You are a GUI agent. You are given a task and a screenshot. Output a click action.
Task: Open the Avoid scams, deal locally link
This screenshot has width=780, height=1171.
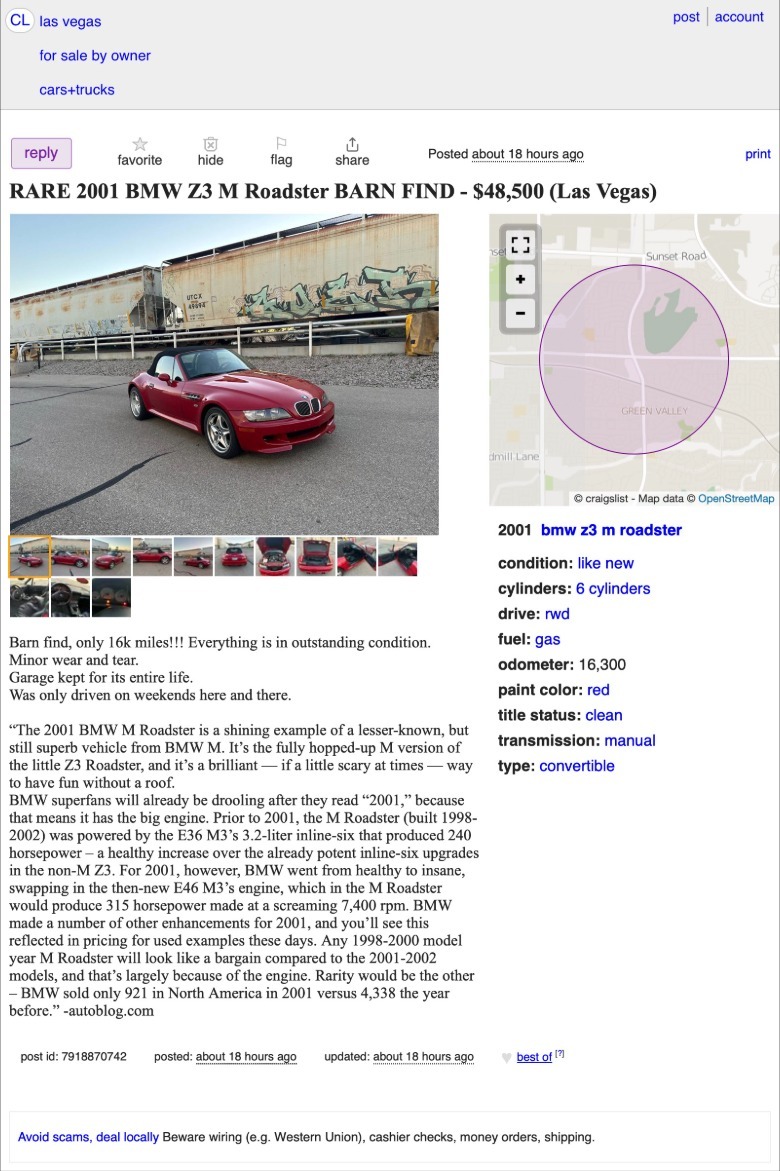[x=88, y=1137]
